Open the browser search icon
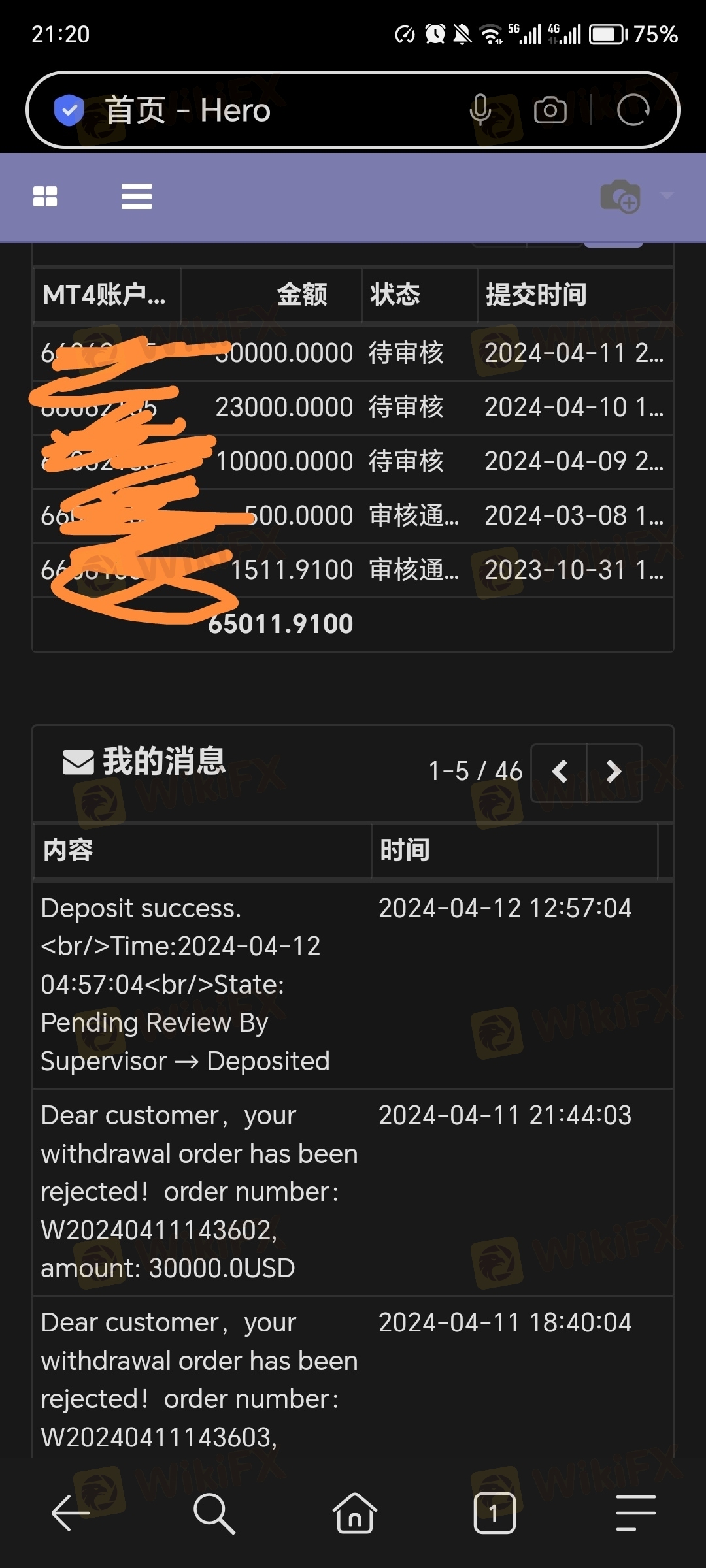Image resolution: width=706 pixels, height=1568 pixels. point(213,1513)
